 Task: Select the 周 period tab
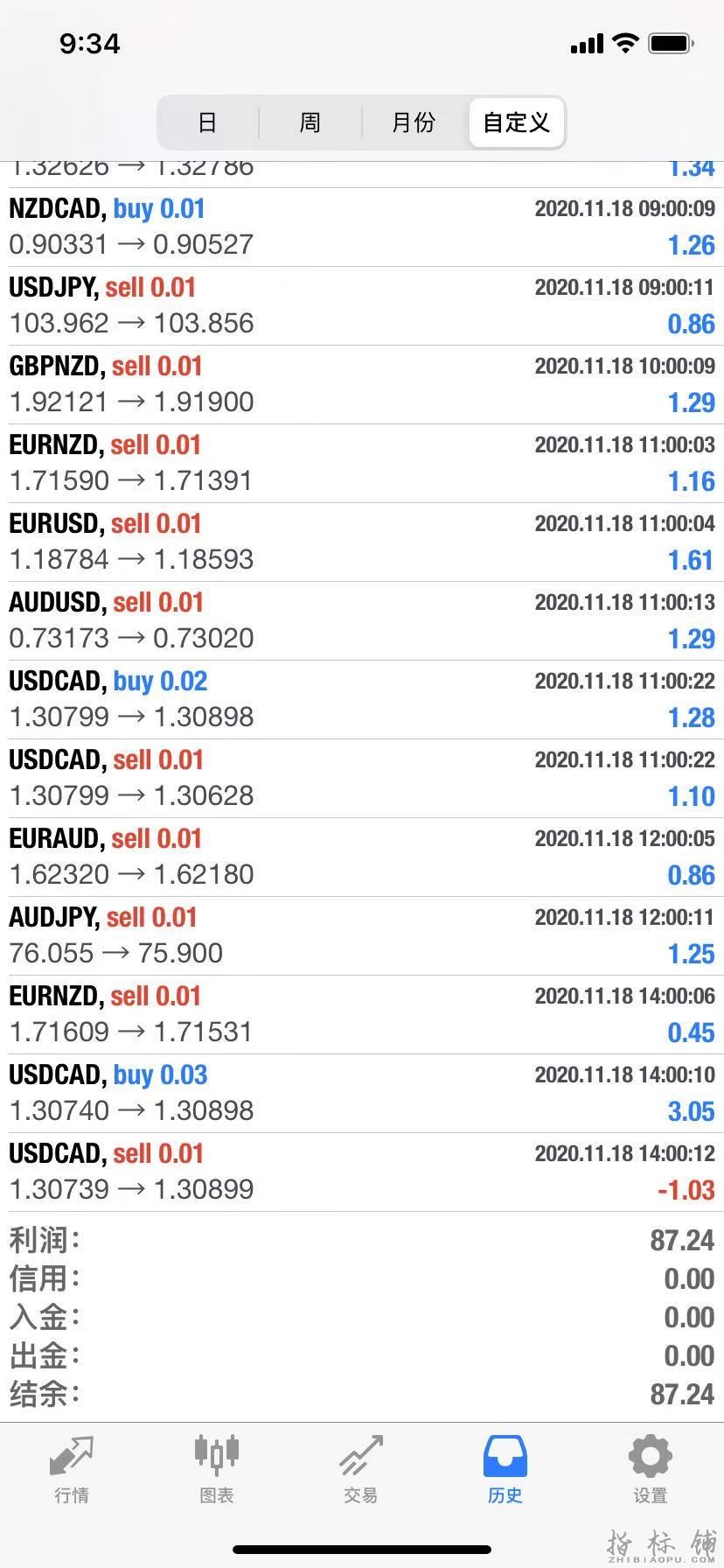pyautogui.click(x=310, y=122)
